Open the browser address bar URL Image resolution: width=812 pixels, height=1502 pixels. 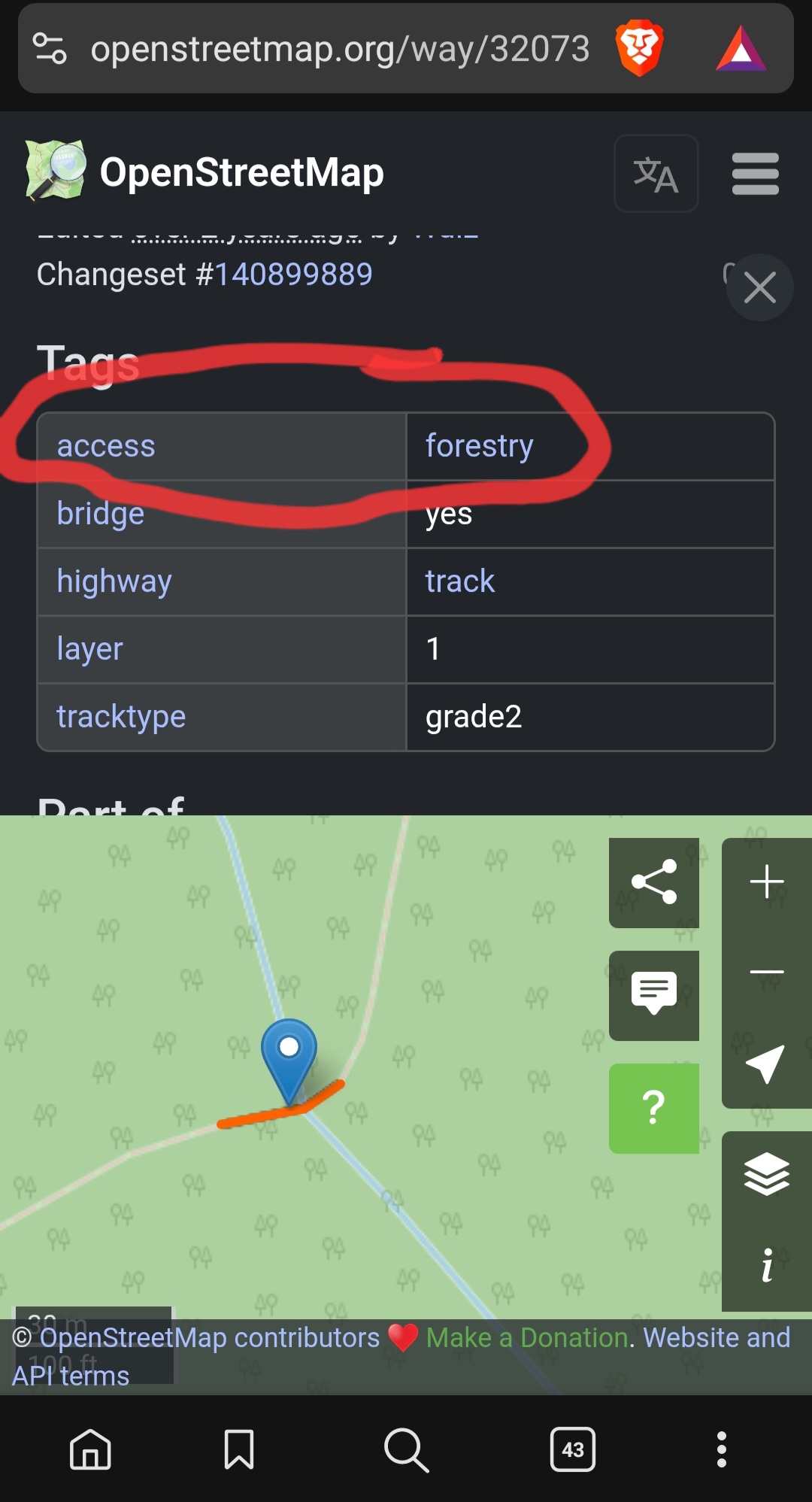click(x=338, y=50)
